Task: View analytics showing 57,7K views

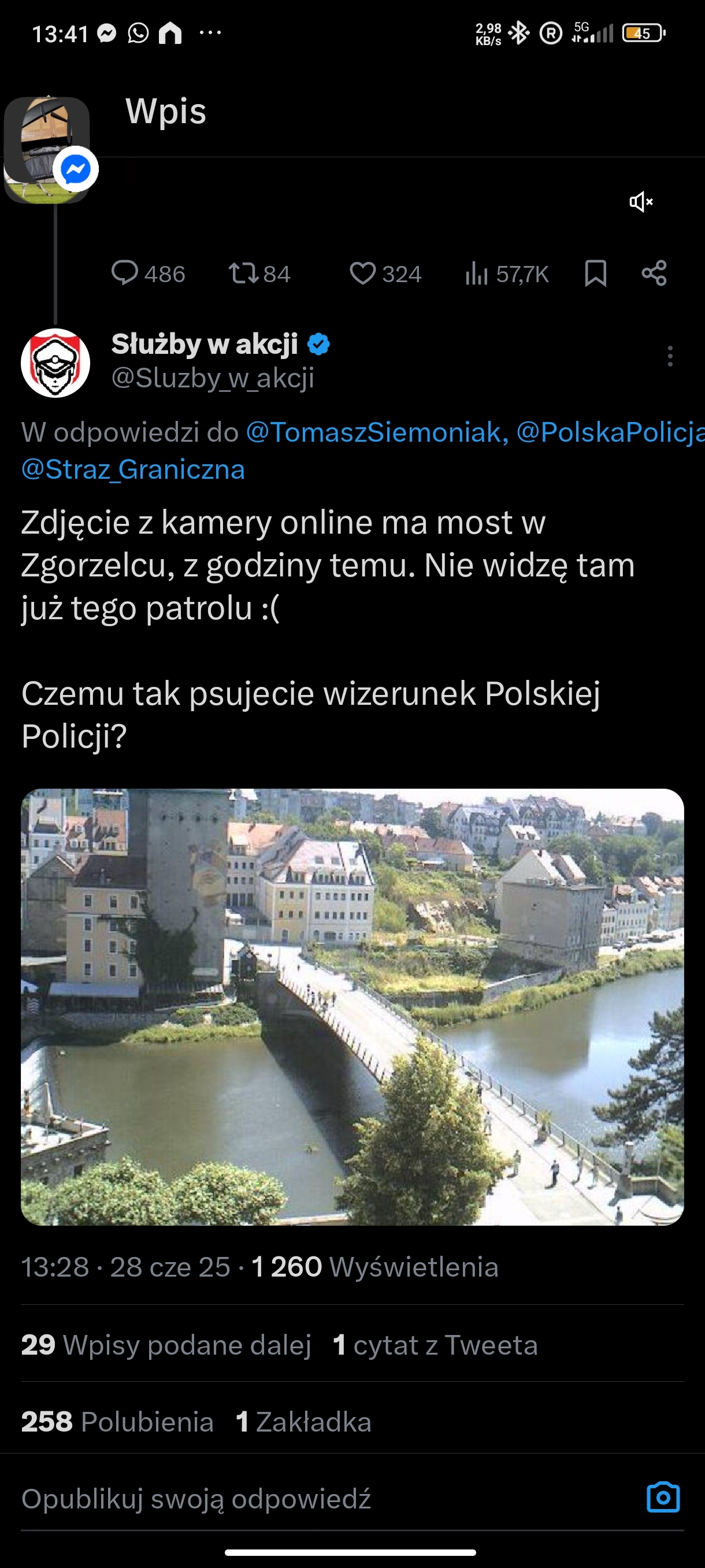Action: click(507, 274)
